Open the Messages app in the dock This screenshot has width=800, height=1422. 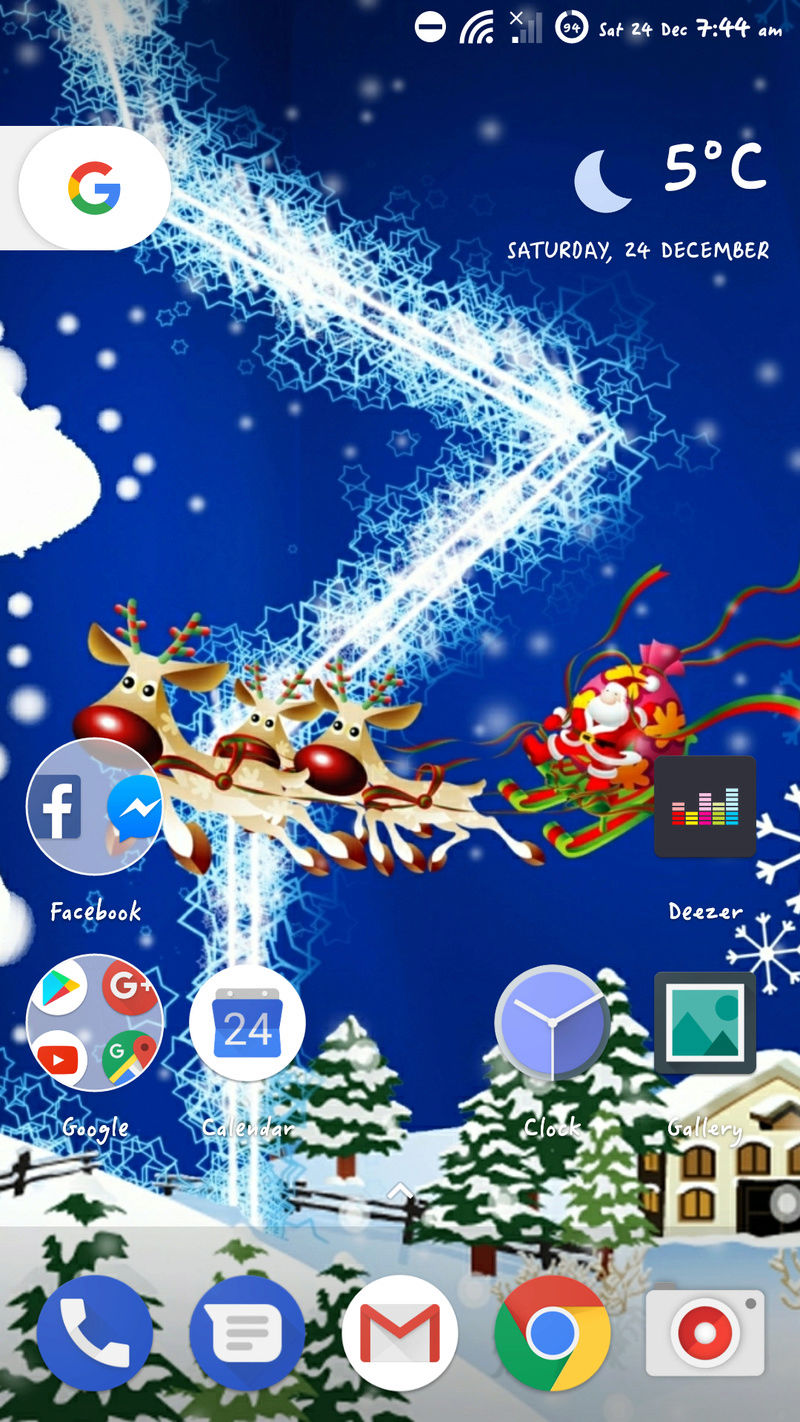[x=247, y=1333]
